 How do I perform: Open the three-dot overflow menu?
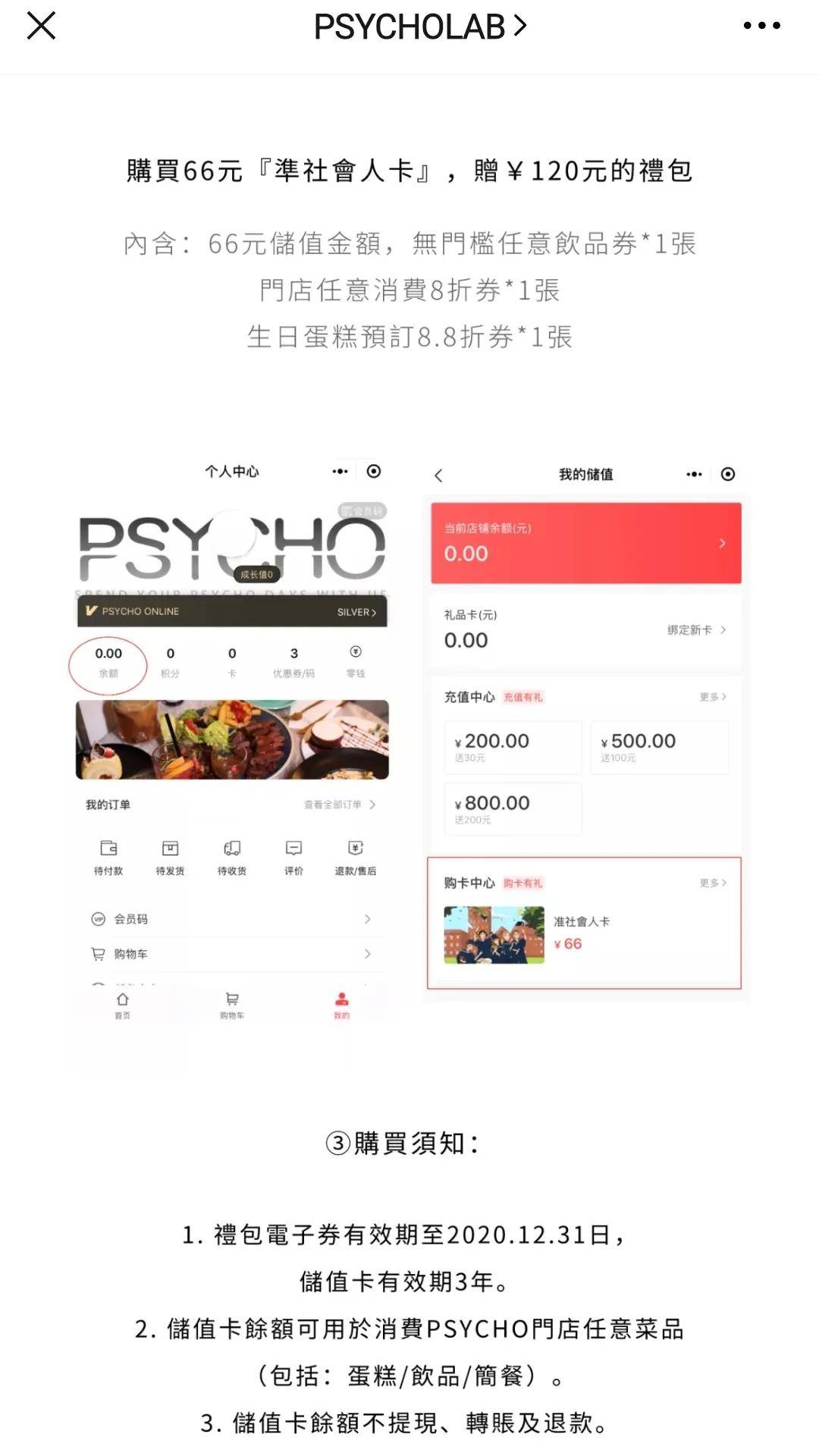point(761,26)
